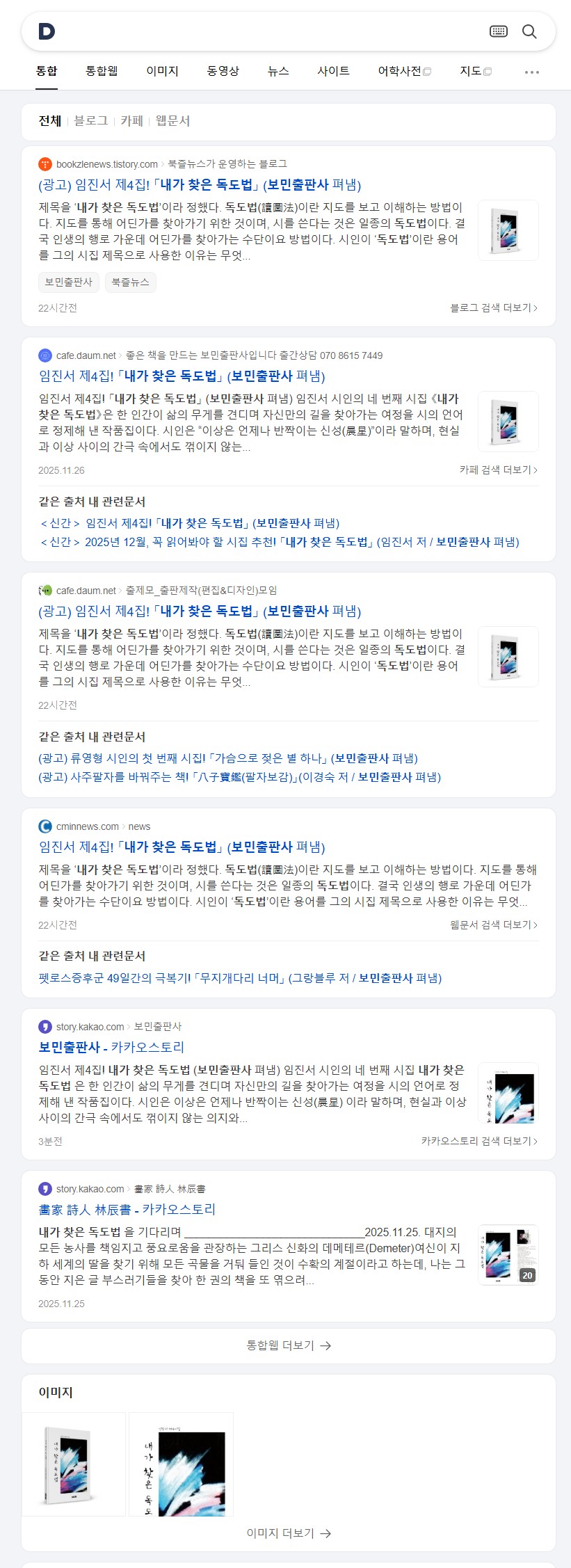The height and width of the screenshot is (1568, 571).
Task: Show more tabs with three dots
Action: coord(532,72)
